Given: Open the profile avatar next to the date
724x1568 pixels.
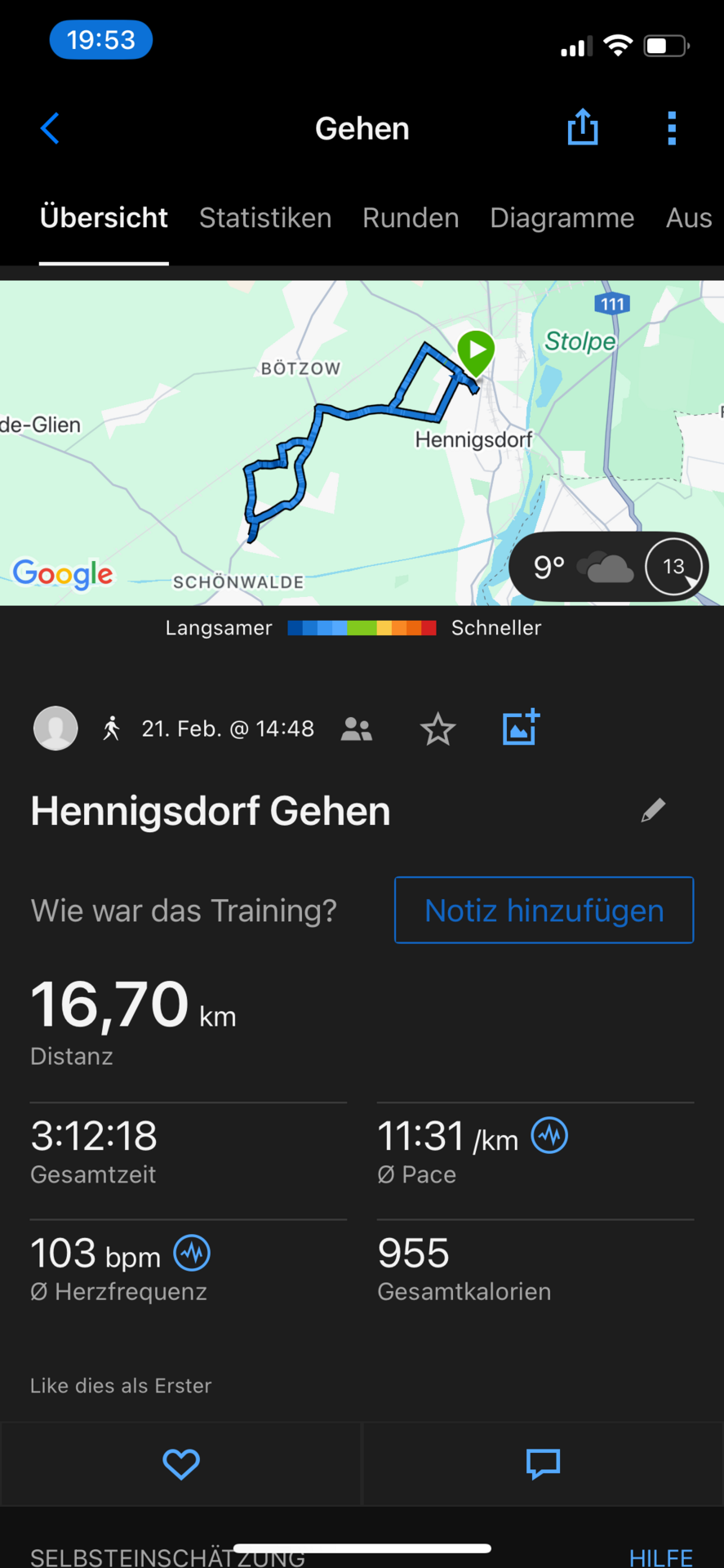Looking at the screenshot, I should click(x=56, y=728).
